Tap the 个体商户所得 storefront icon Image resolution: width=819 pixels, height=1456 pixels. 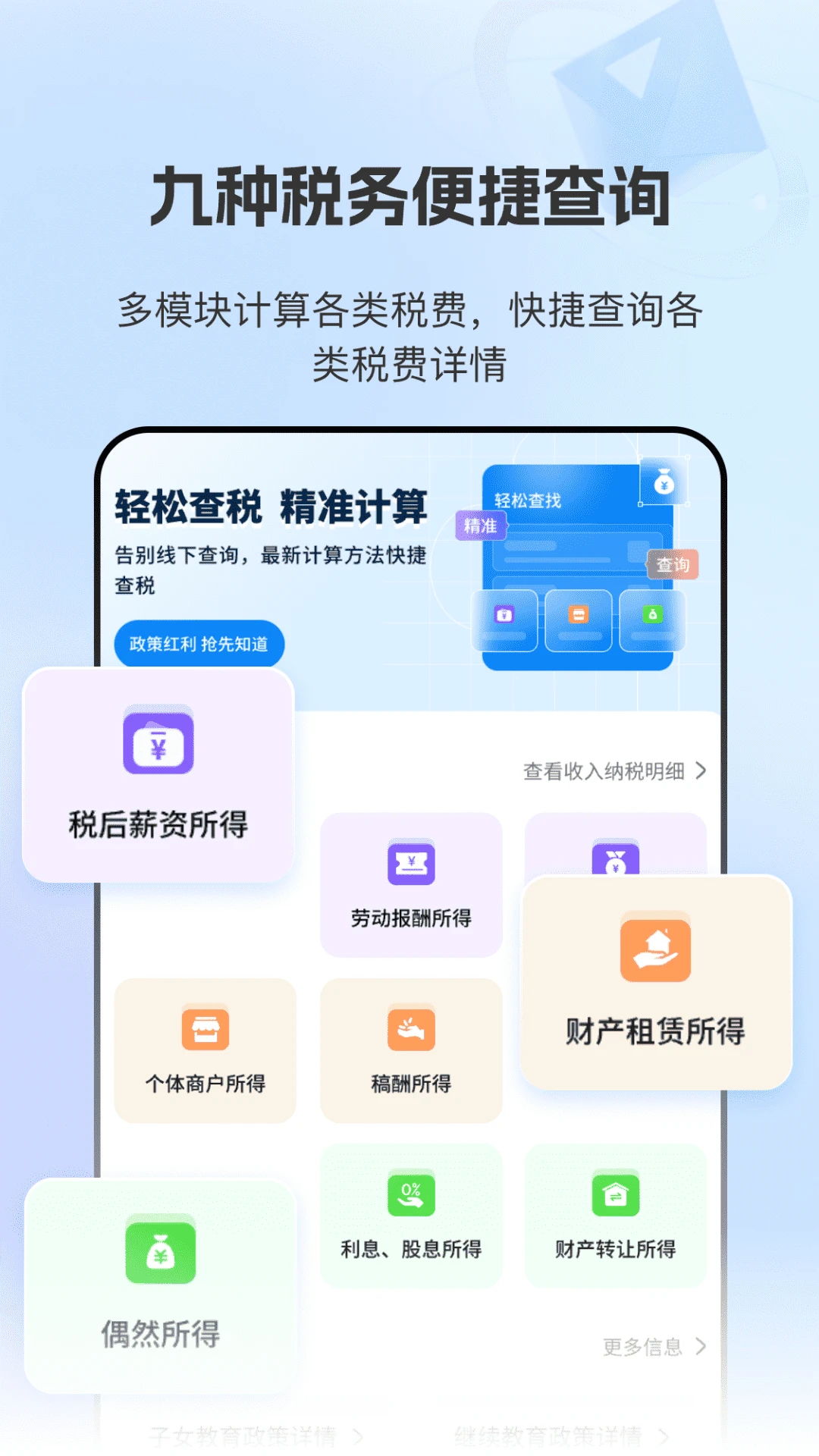(206, 1029)
